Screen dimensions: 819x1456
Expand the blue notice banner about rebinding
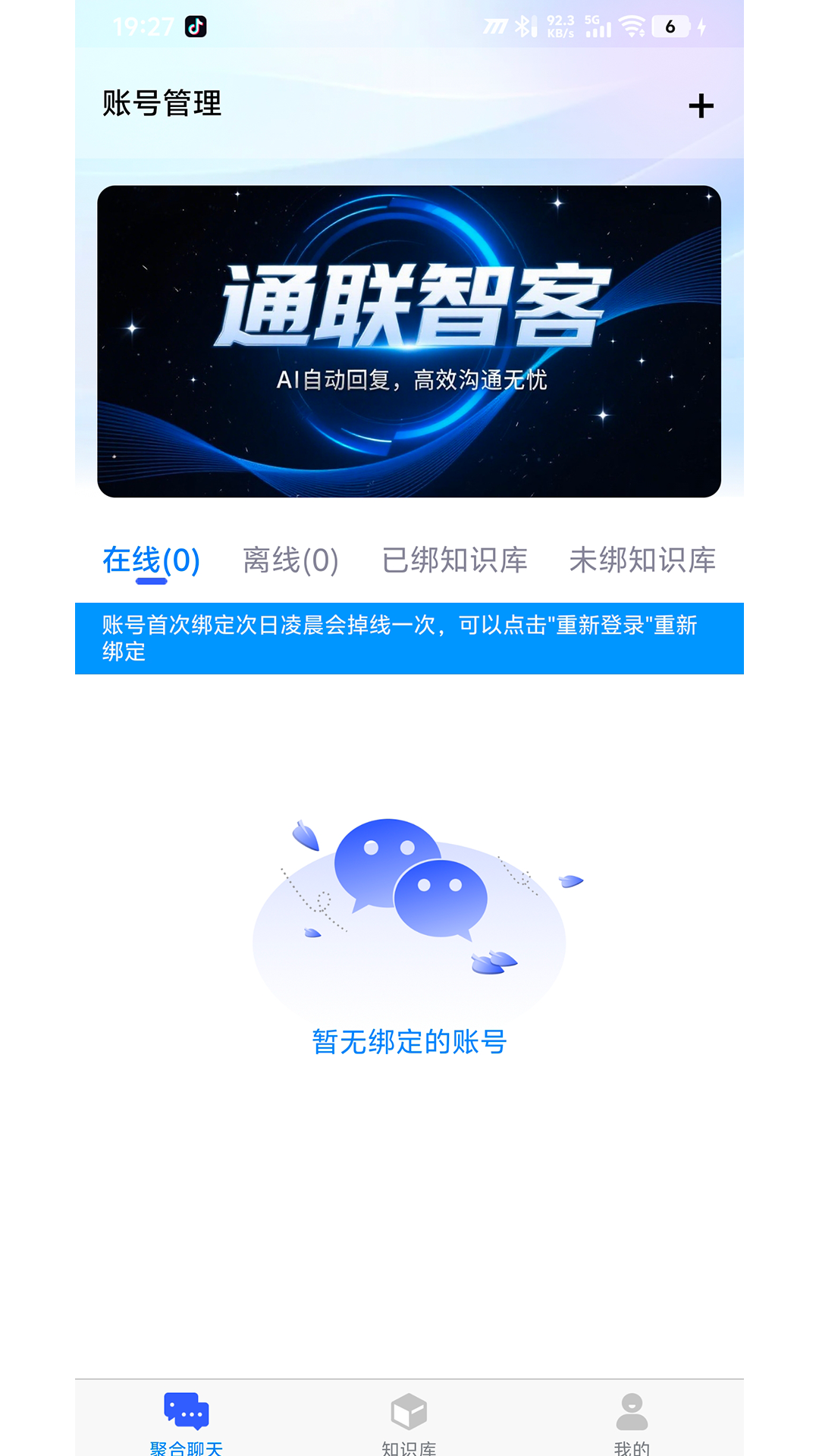409,638
